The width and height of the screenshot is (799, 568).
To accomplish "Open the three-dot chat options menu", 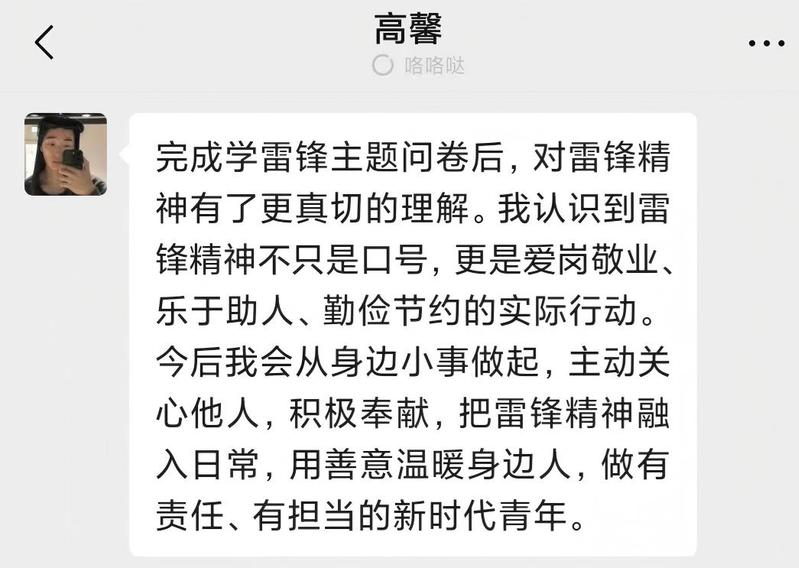I will (766, 44).
